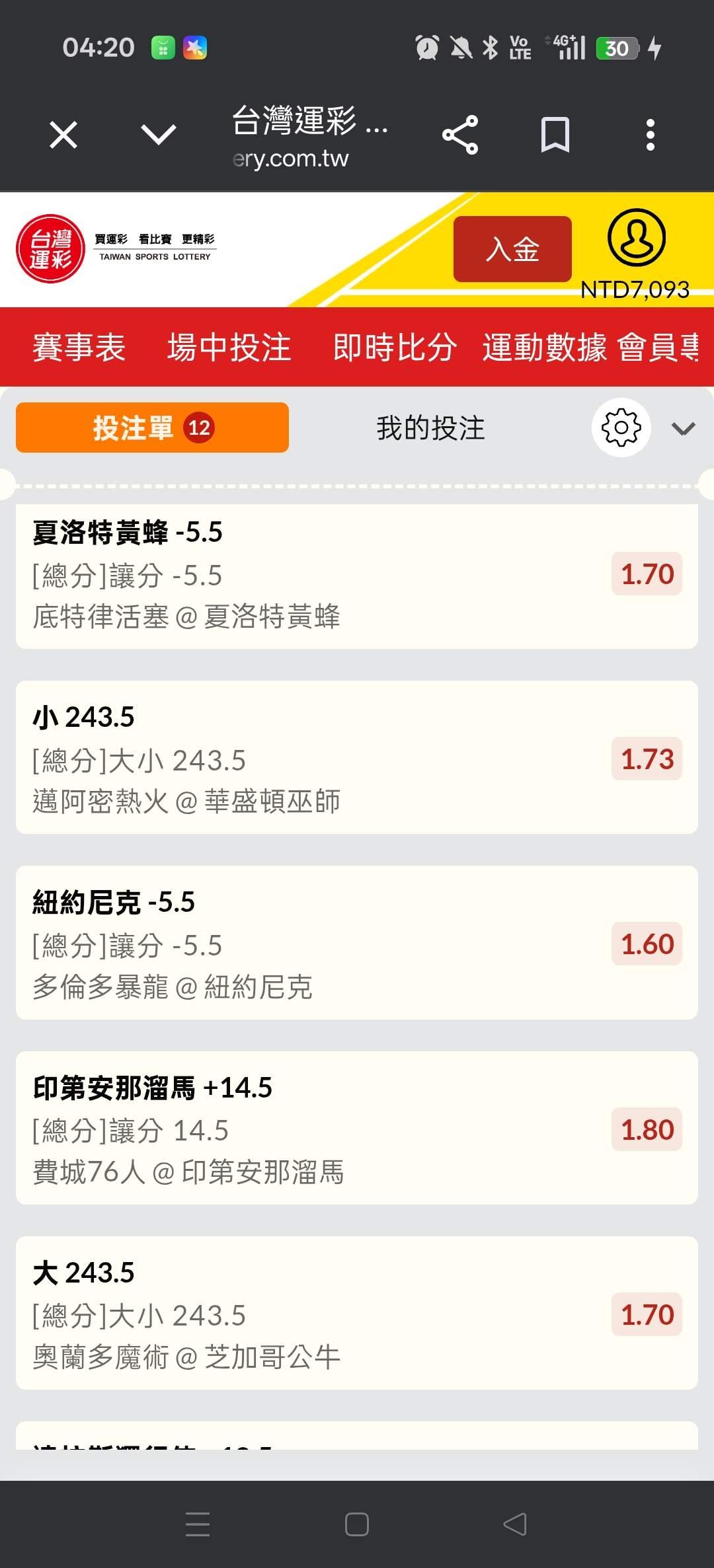Viewport: 714px width, 1568px height.
Task: Open the user account profile icon
Action: coord(636,239)
